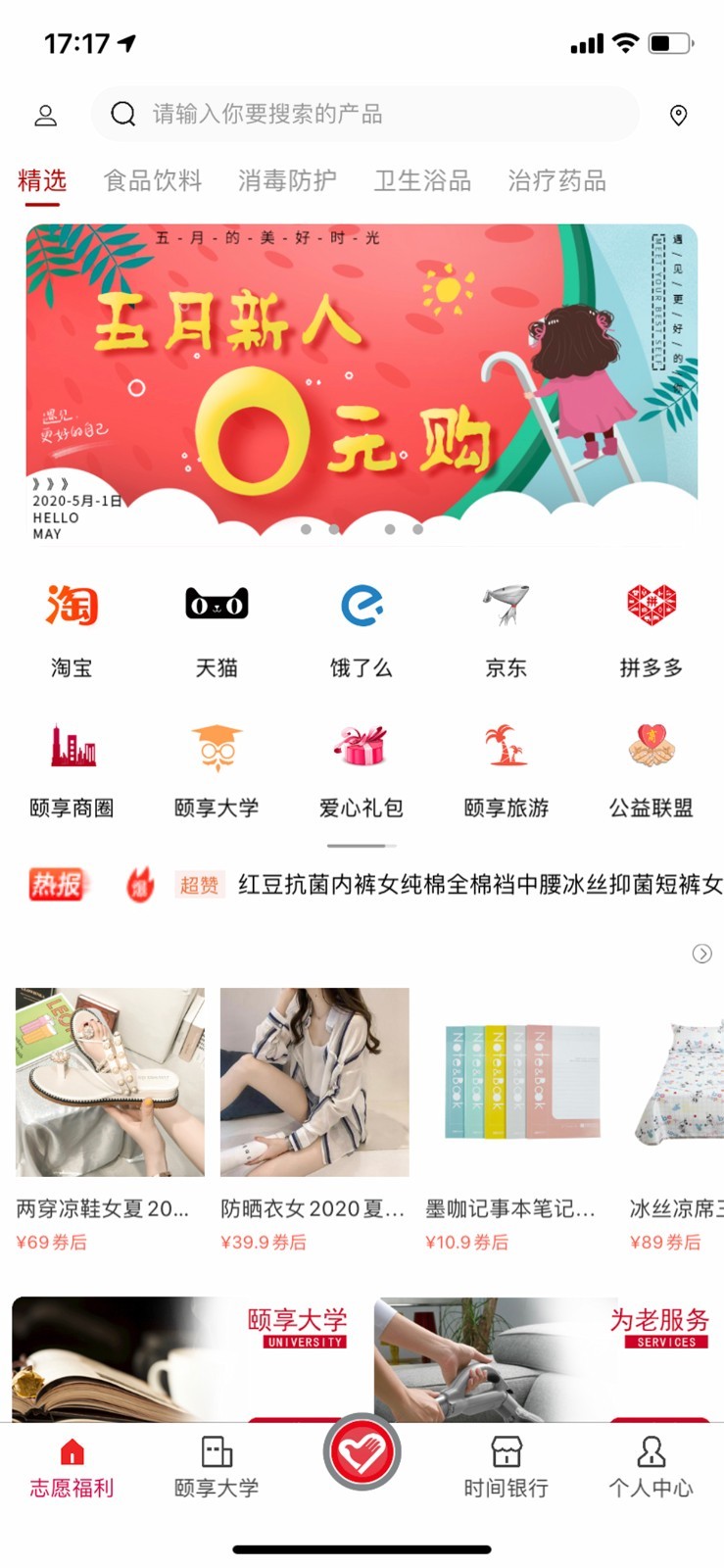Open the user profile icon
Image resolution: width=724 pixels, height=1568 pixels.
46,116
